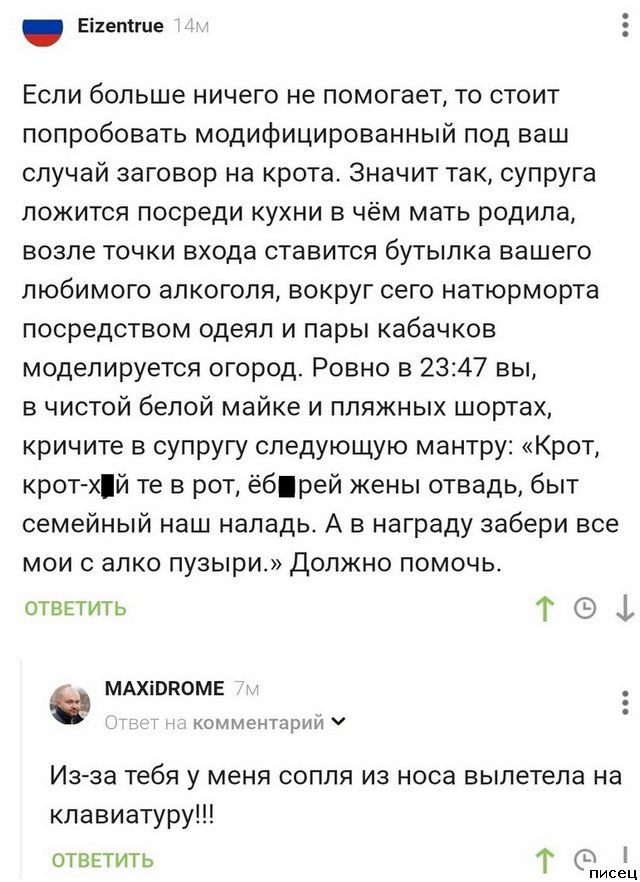Downvote Eizentrue's comment

[x=624, y=608]
